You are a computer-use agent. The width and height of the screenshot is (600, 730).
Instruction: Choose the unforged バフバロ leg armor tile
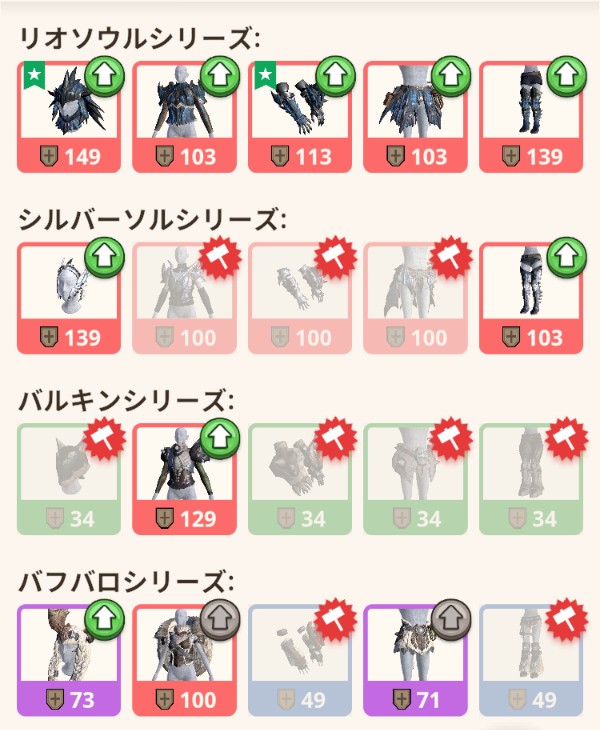pyautogui.click(x=529, y=660)
